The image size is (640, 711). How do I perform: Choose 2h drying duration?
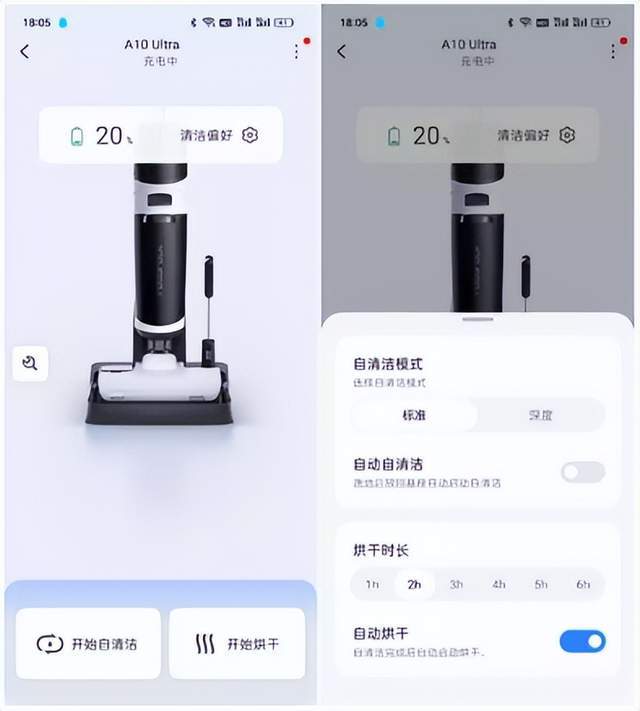pos(414,584)
